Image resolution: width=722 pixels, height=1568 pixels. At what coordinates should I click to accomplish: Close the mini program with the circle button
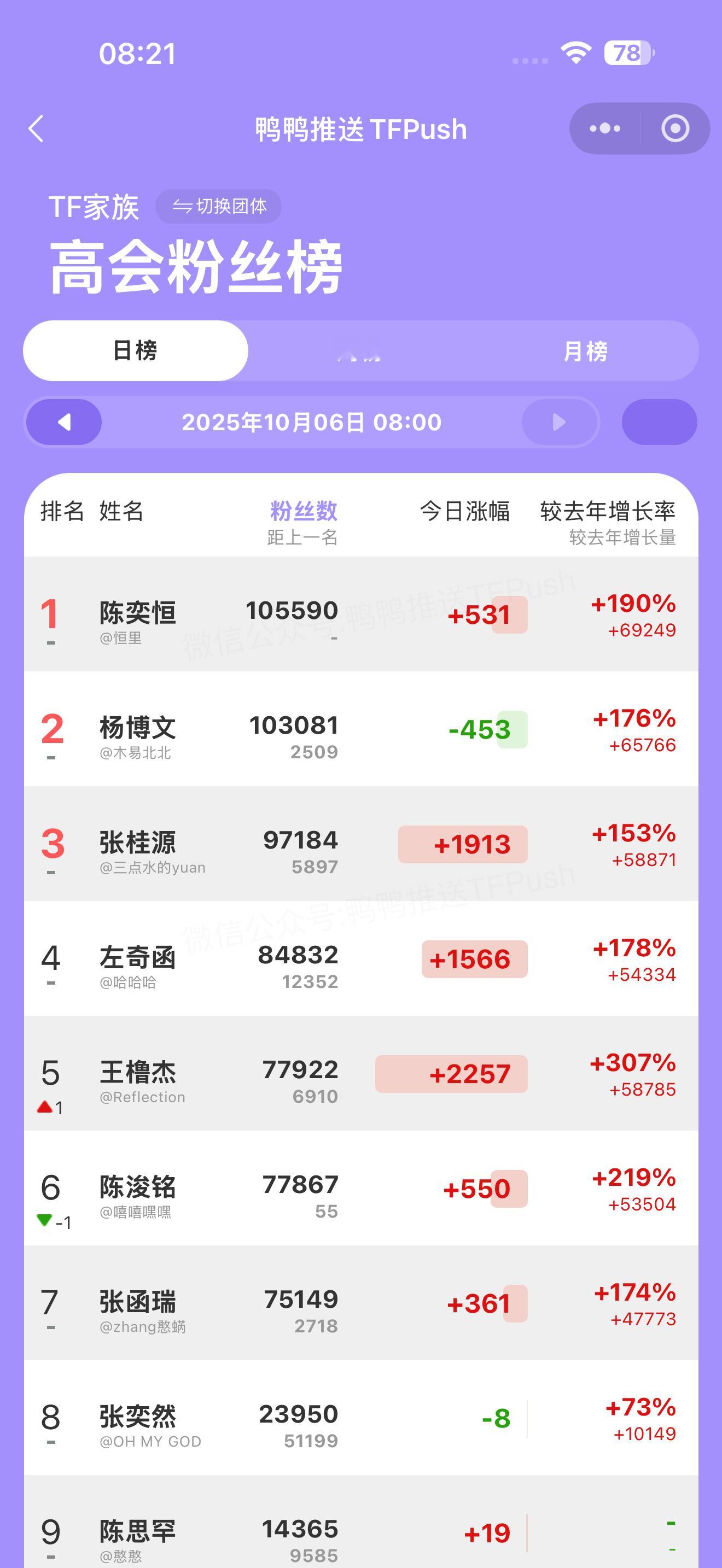pos(675,128)
